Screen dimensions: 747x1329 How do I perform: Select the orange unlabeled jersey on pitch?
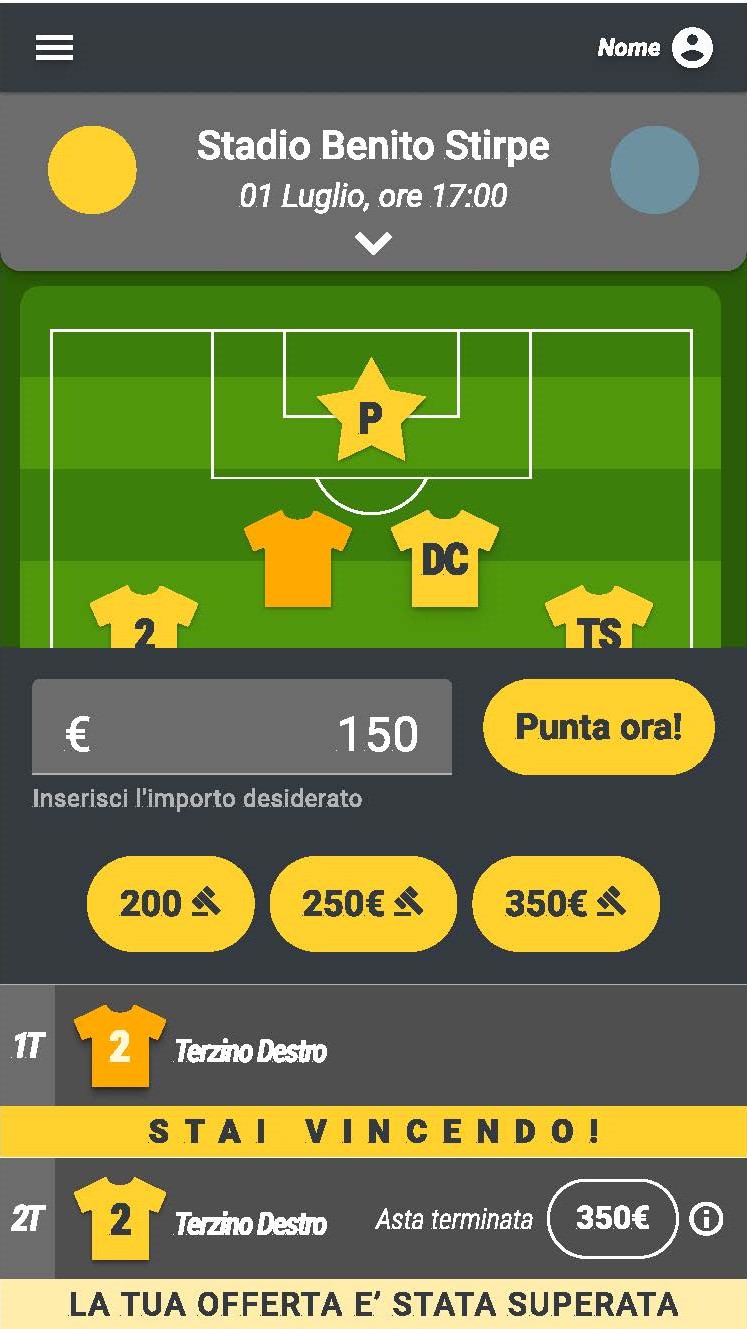297,559
